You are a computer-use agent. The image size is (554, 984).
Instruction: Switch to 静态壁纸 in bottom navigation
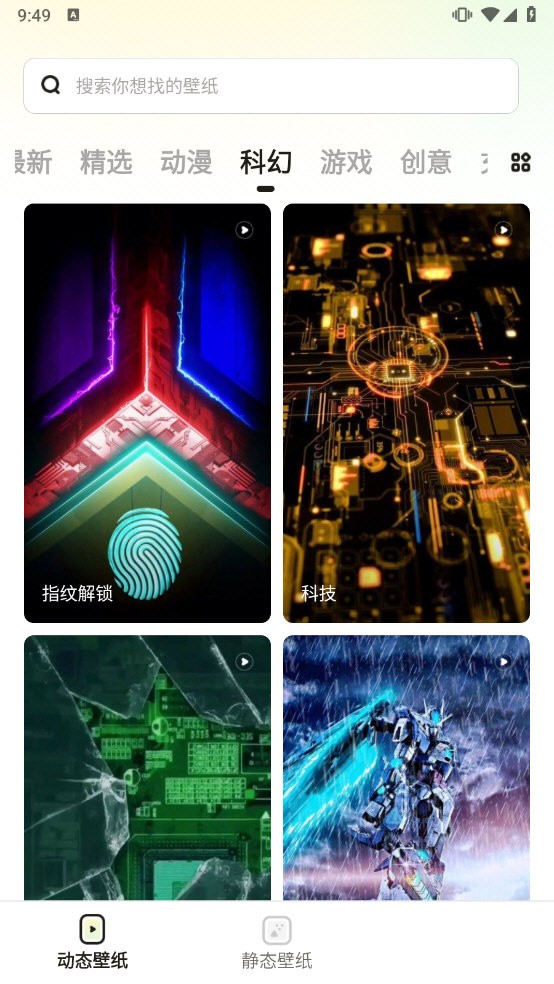click(x=277, y=942)
